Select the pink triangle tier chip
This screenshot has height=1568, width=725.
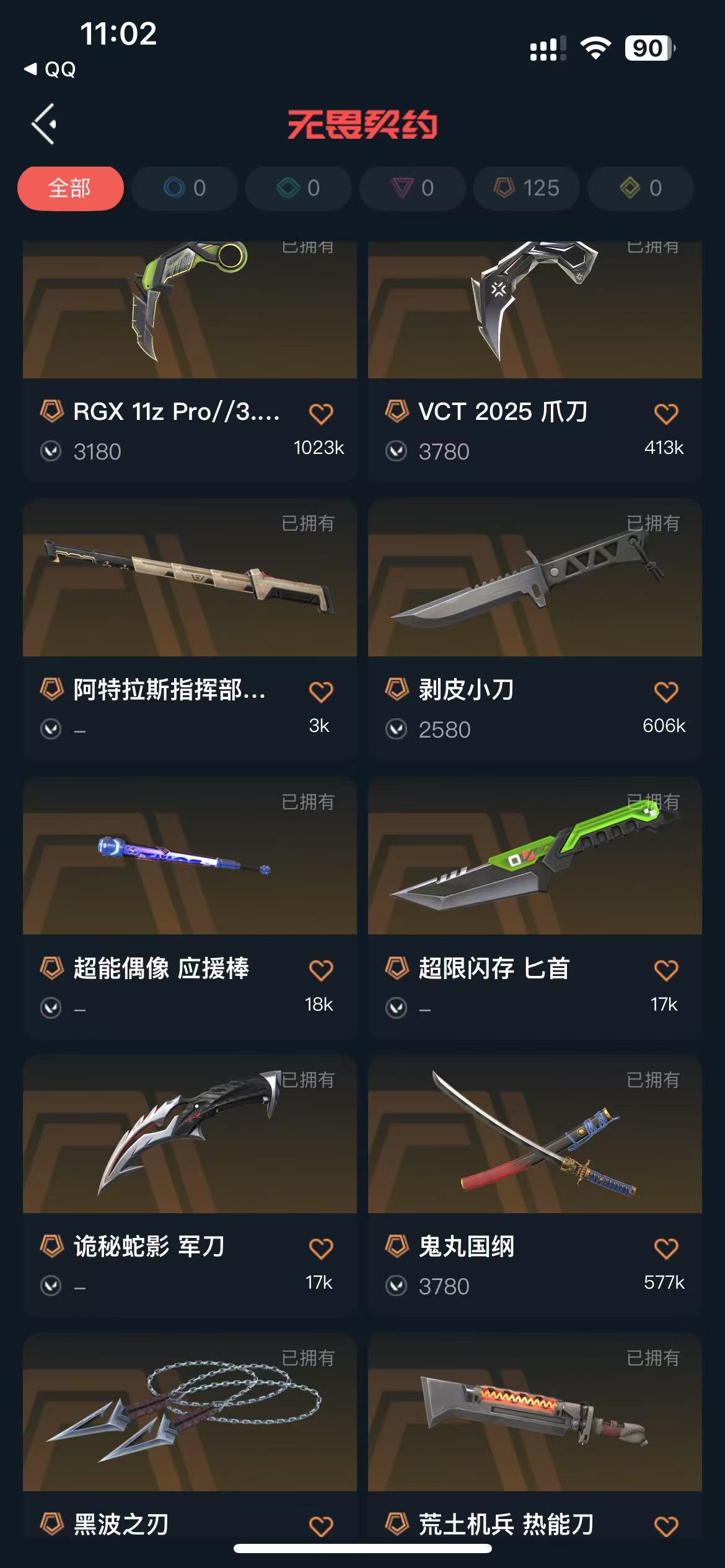412,188
